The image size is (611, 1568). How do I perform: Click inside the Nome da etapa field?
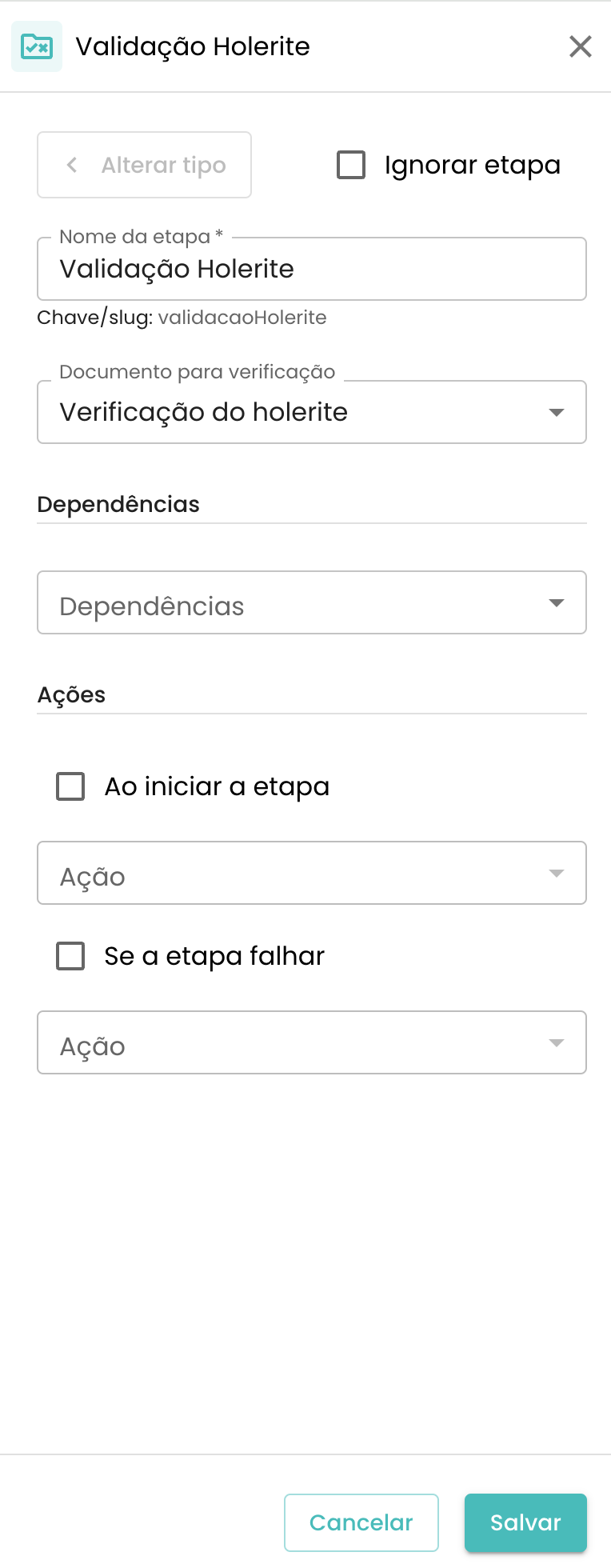coord(312,269)
